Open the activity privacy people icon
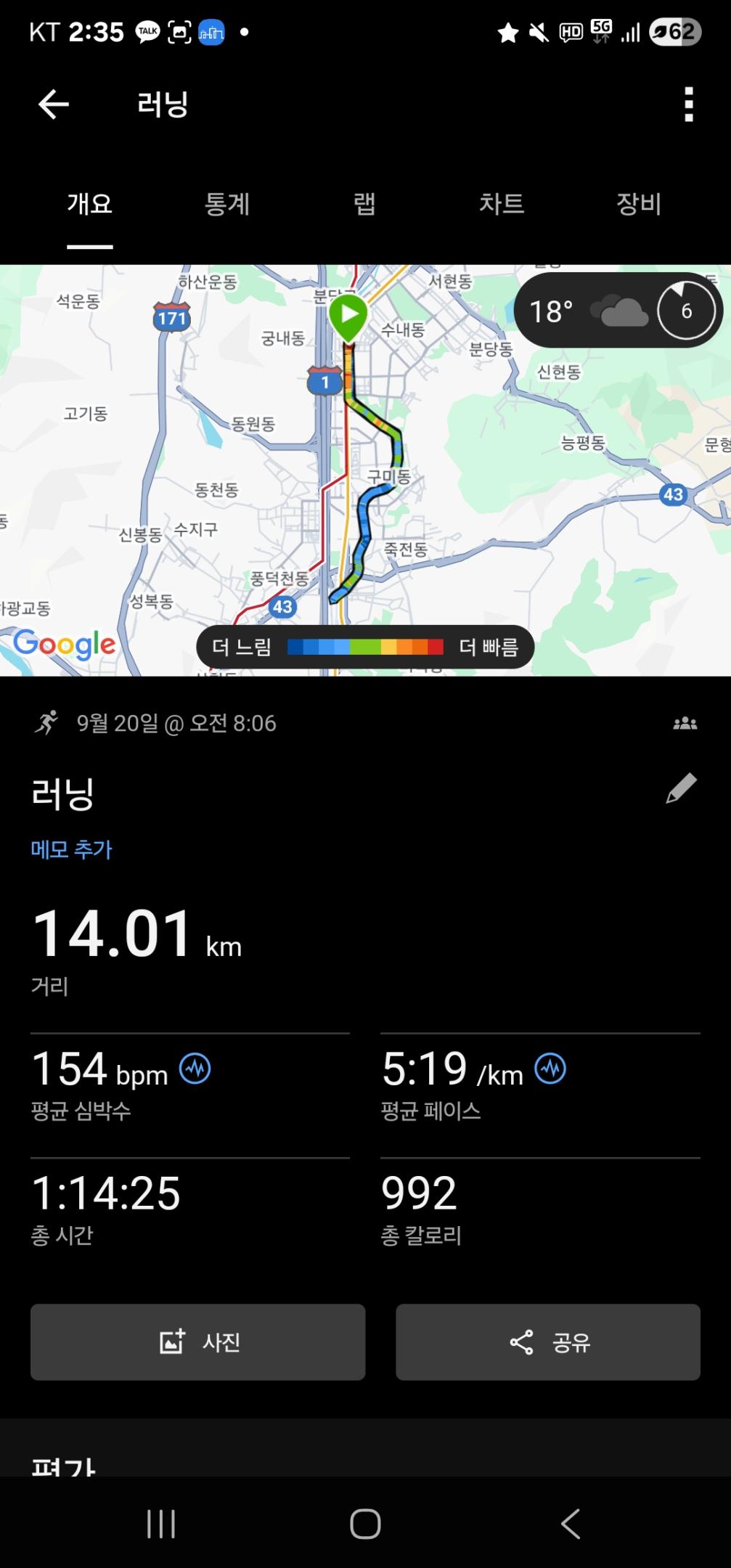Screen dimensions: 731x1568 pyautogui.click(x=685, y=723)
